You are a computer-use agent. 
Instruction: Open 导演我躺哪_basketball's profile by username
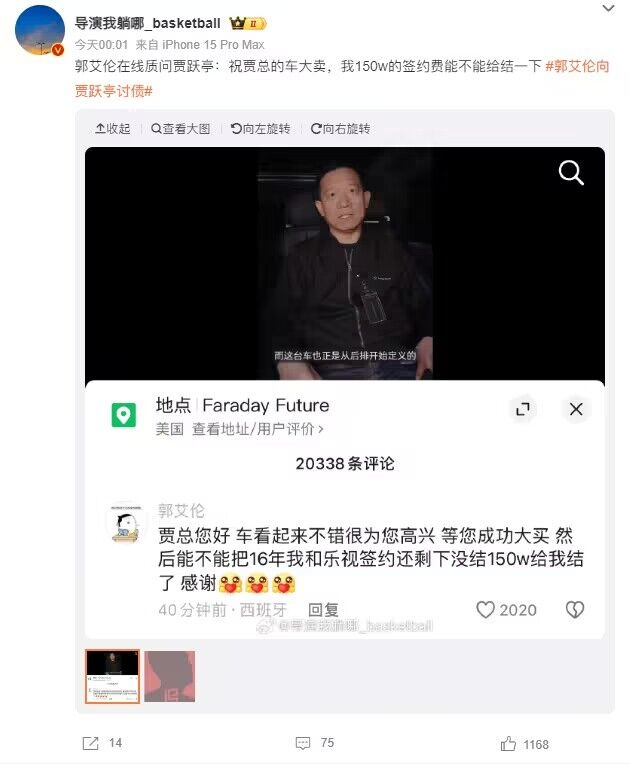coord(148,24)
